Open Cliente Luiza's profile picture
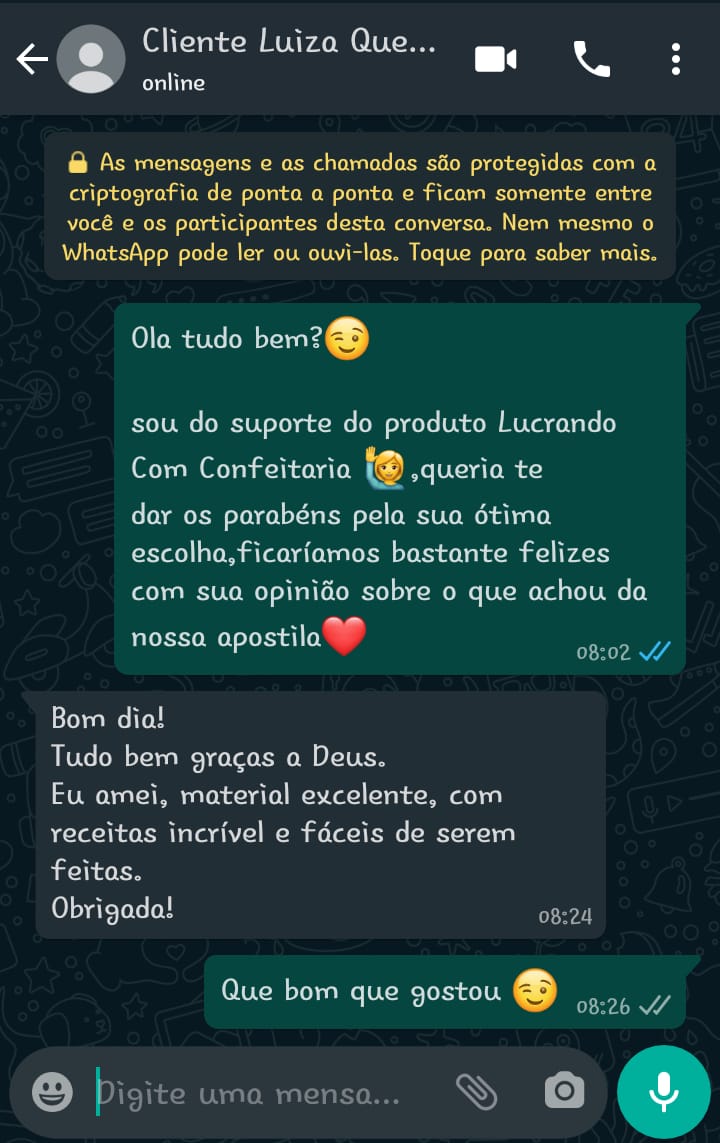Image resolution: width=720 pixels, height=1143 pixels. tap(90, 58)
